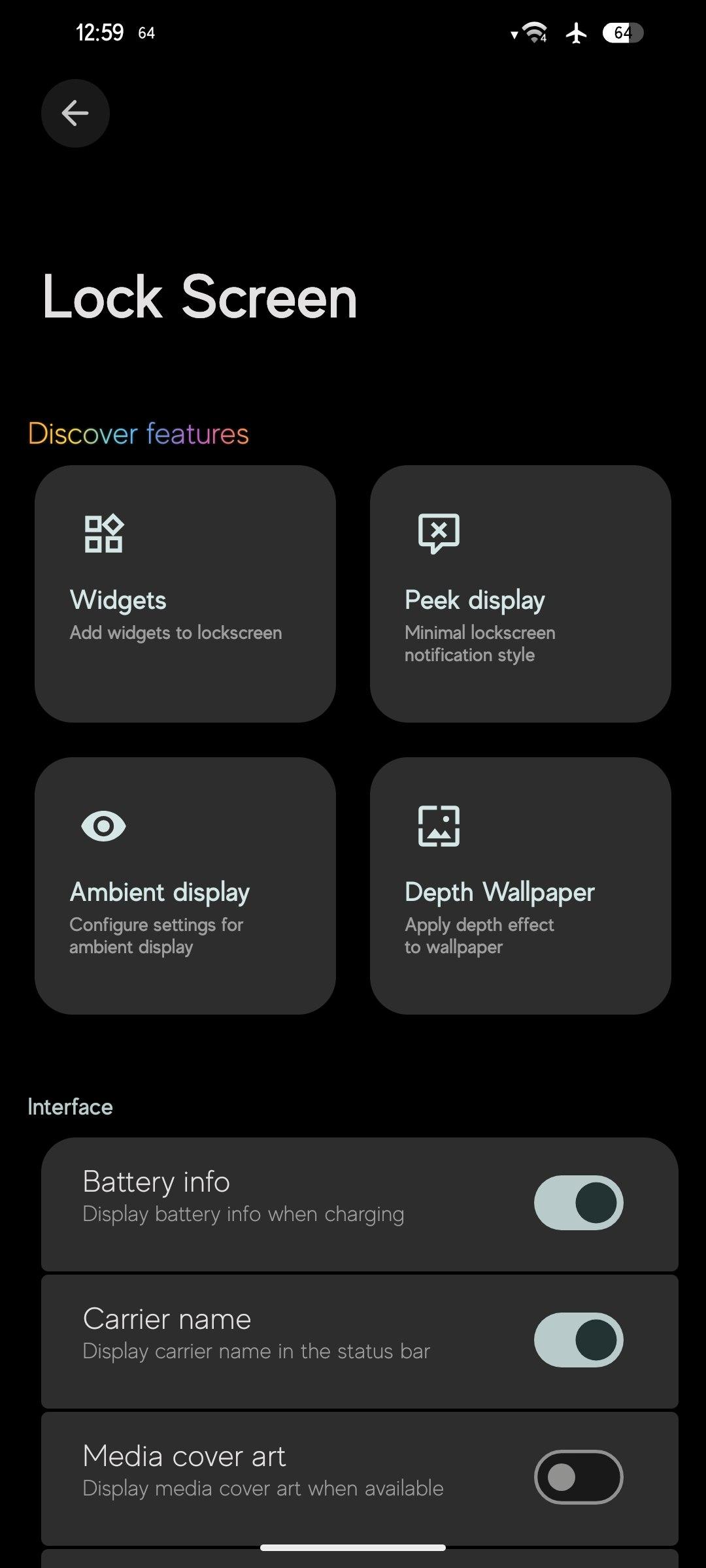
Task: Go back using the arrow button
Action: click(75, 113)
